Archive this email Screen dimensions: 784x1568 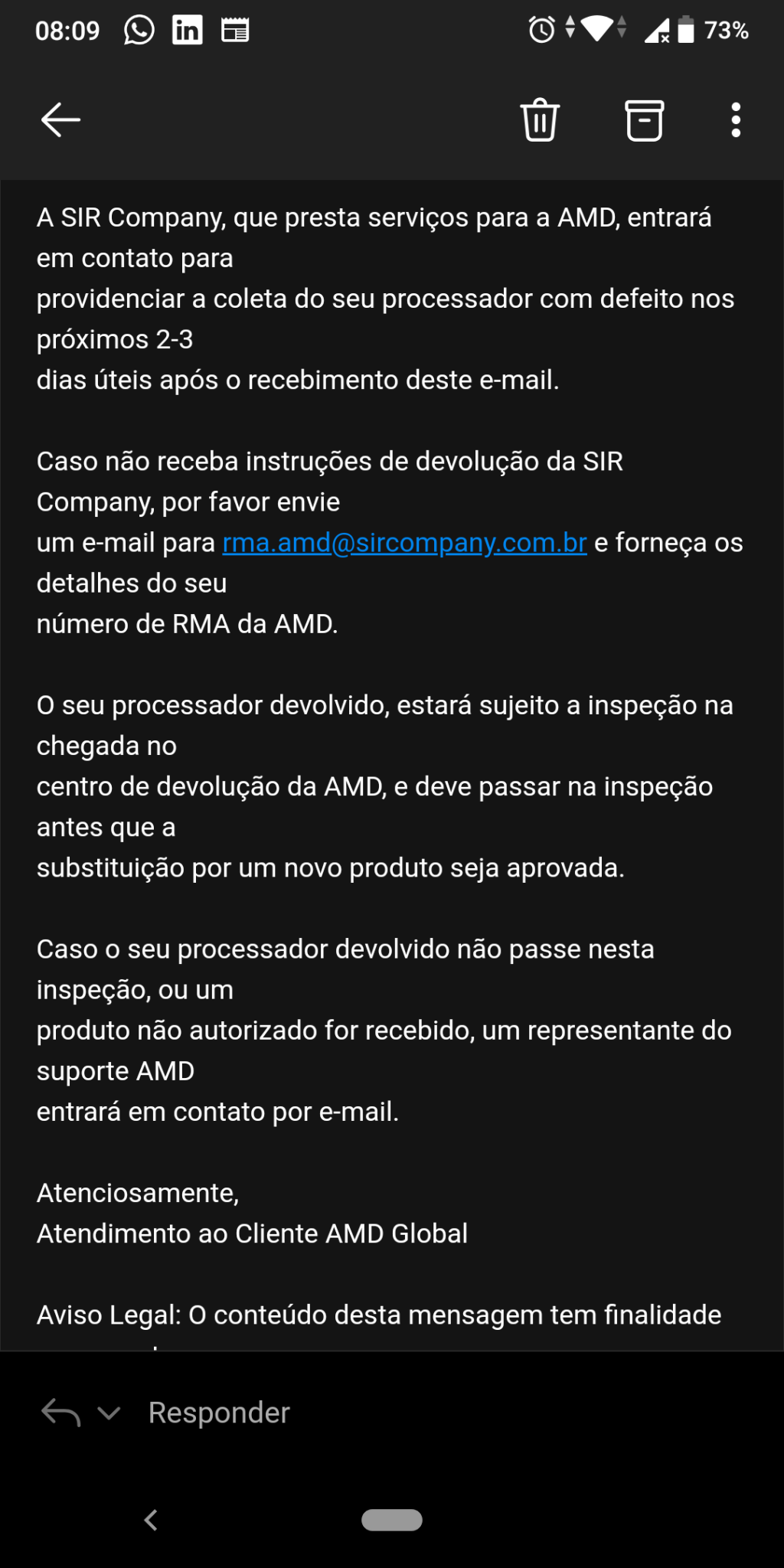[645, 120]
